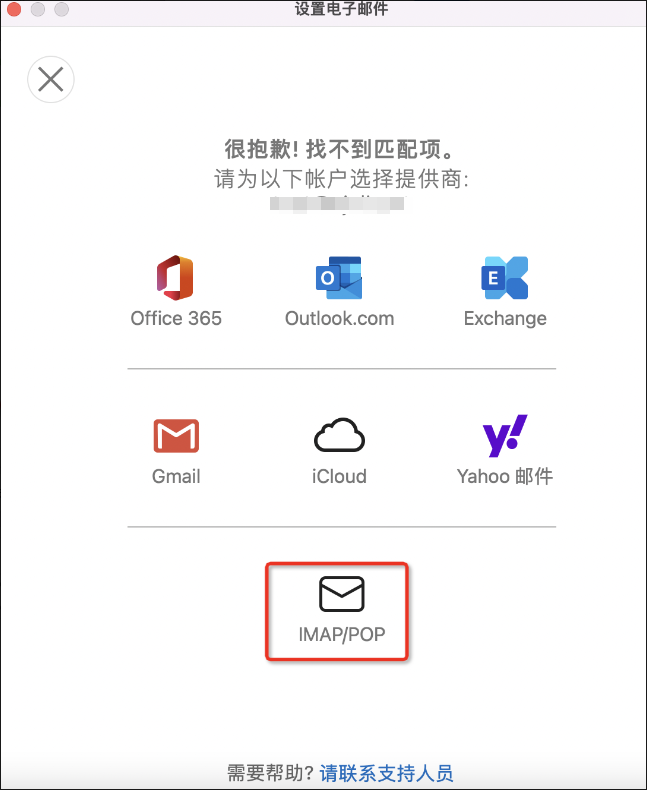Choose IMAP/POP account type

pyautogui.click(x=341, y=610)
